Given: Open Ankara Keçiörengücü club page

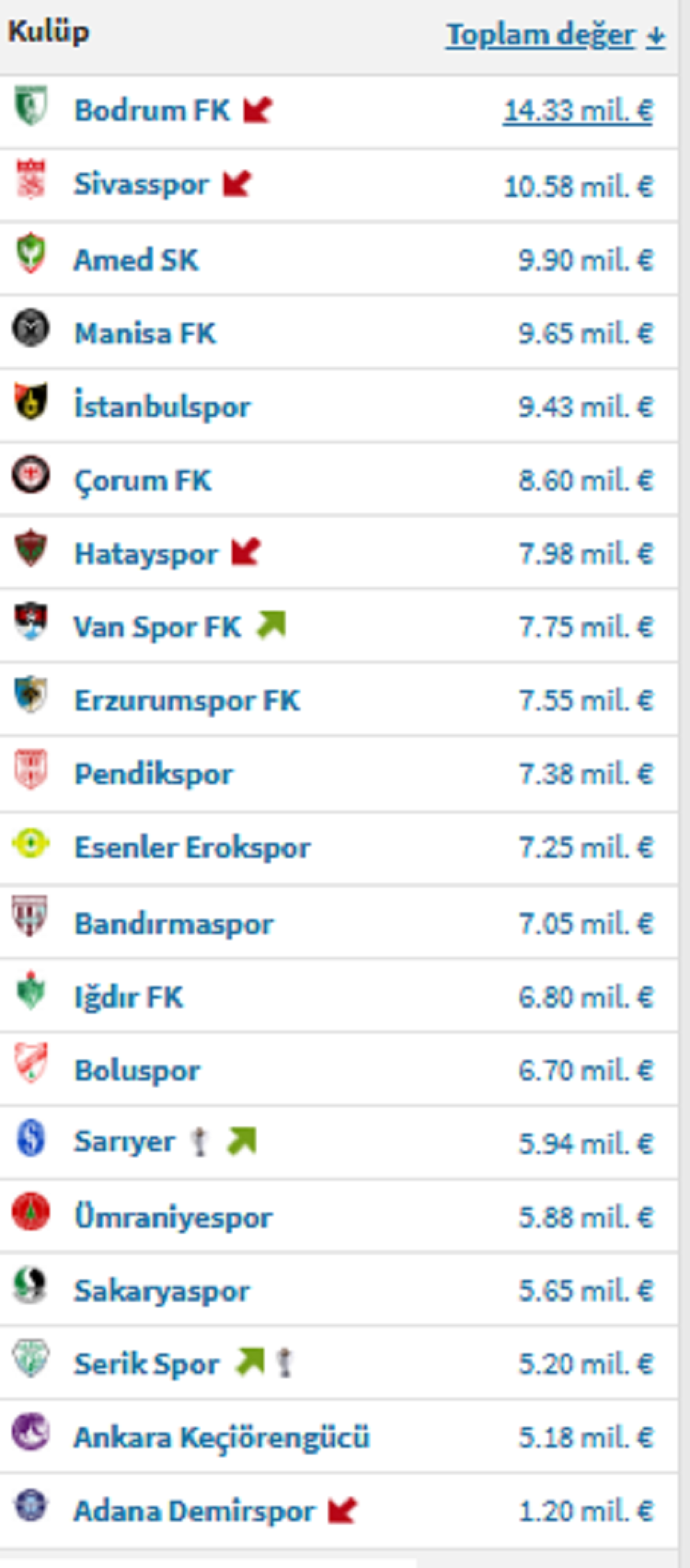Looking at the screenshot, I should coord(222,1437).
